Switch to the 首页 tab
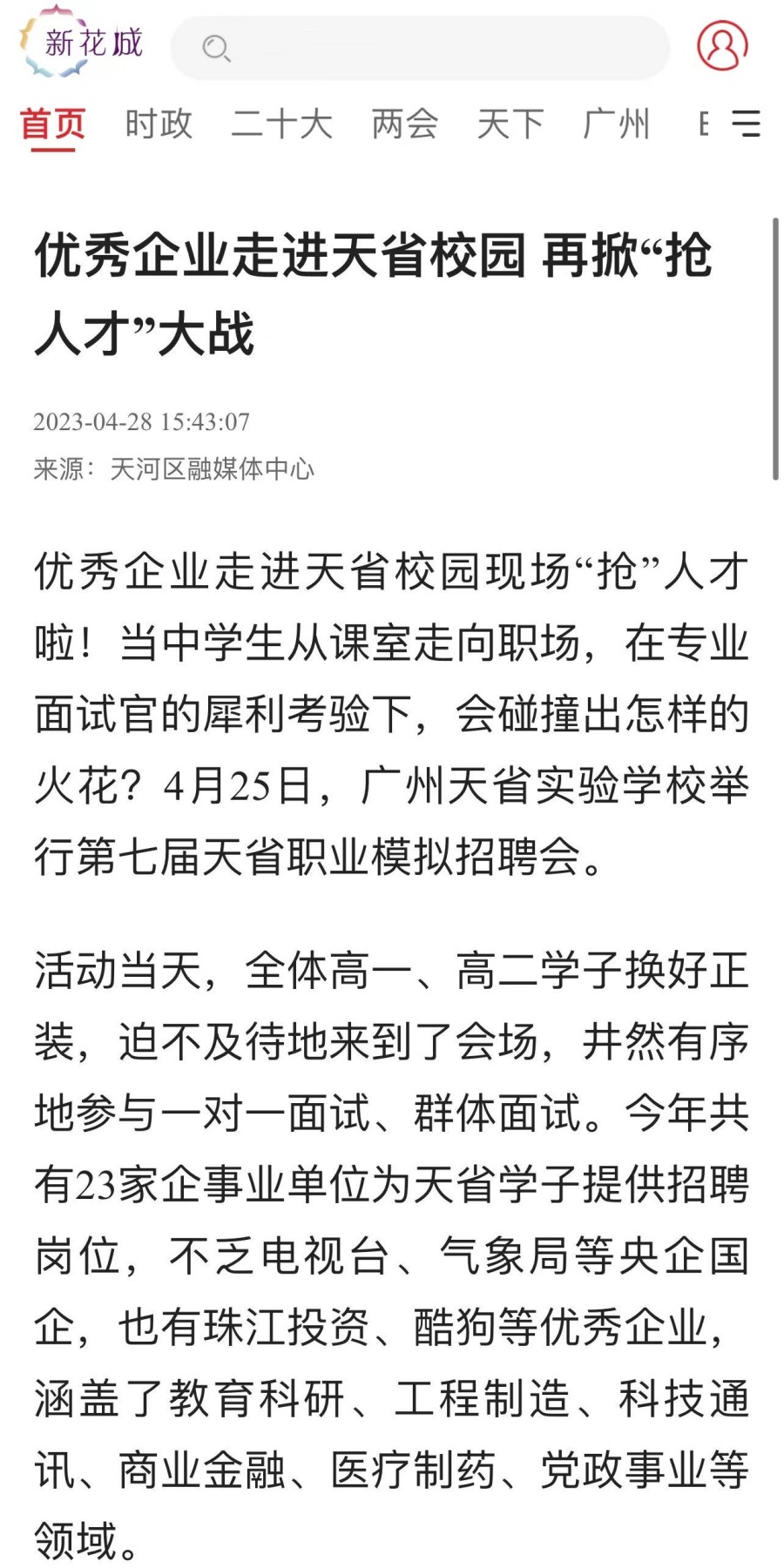This screenshot has height=1568, width=784. pyautogui.click(x=52, y=124)
